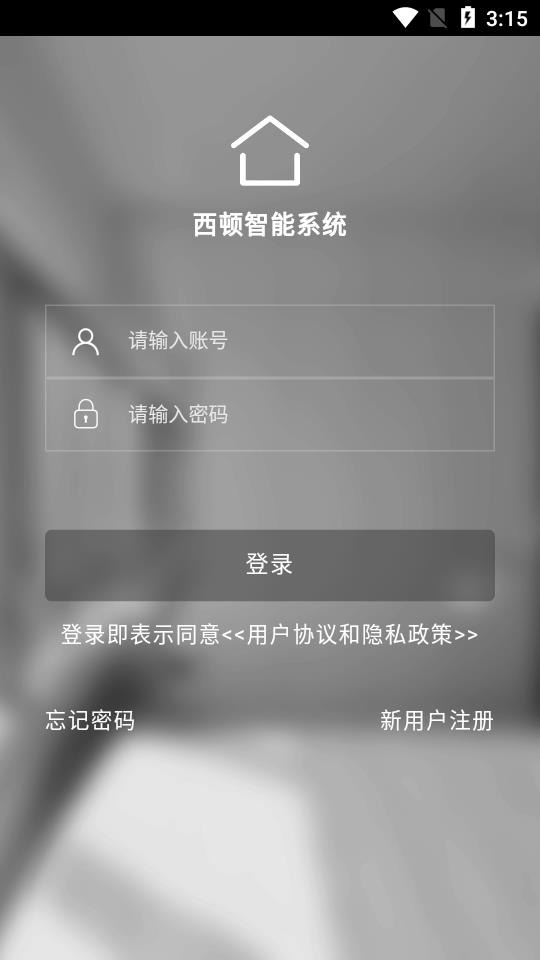This screenshot has width=540, height=960.
Task: Open 忘记密码 to reset password
Action: tap(90, 721)
